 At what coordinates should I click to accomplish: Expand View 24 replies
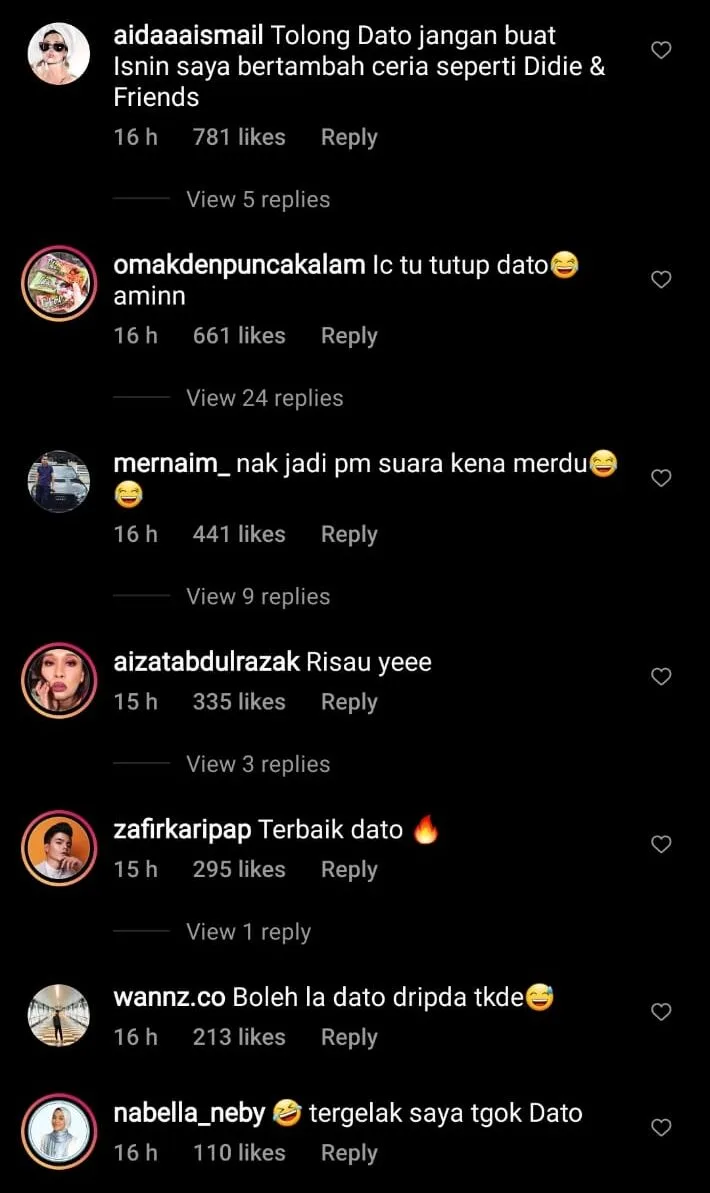point(264,398)
